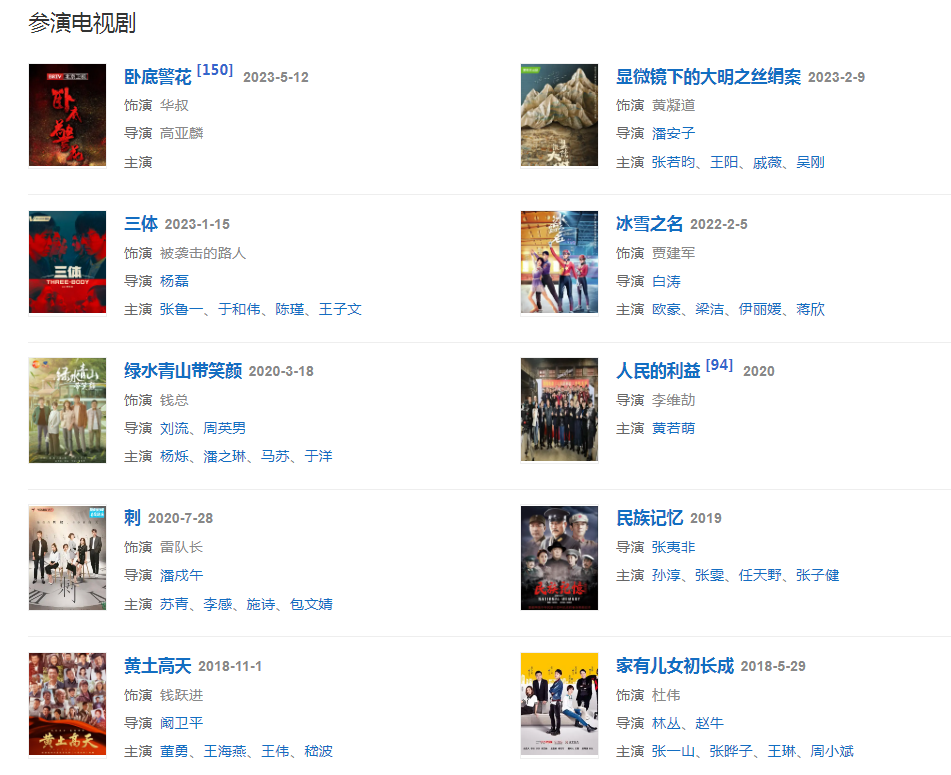Viewport: 951px width, 775px height.
Task: Open the 绿水青山带笑颜 title link
Action: [183, 371]
